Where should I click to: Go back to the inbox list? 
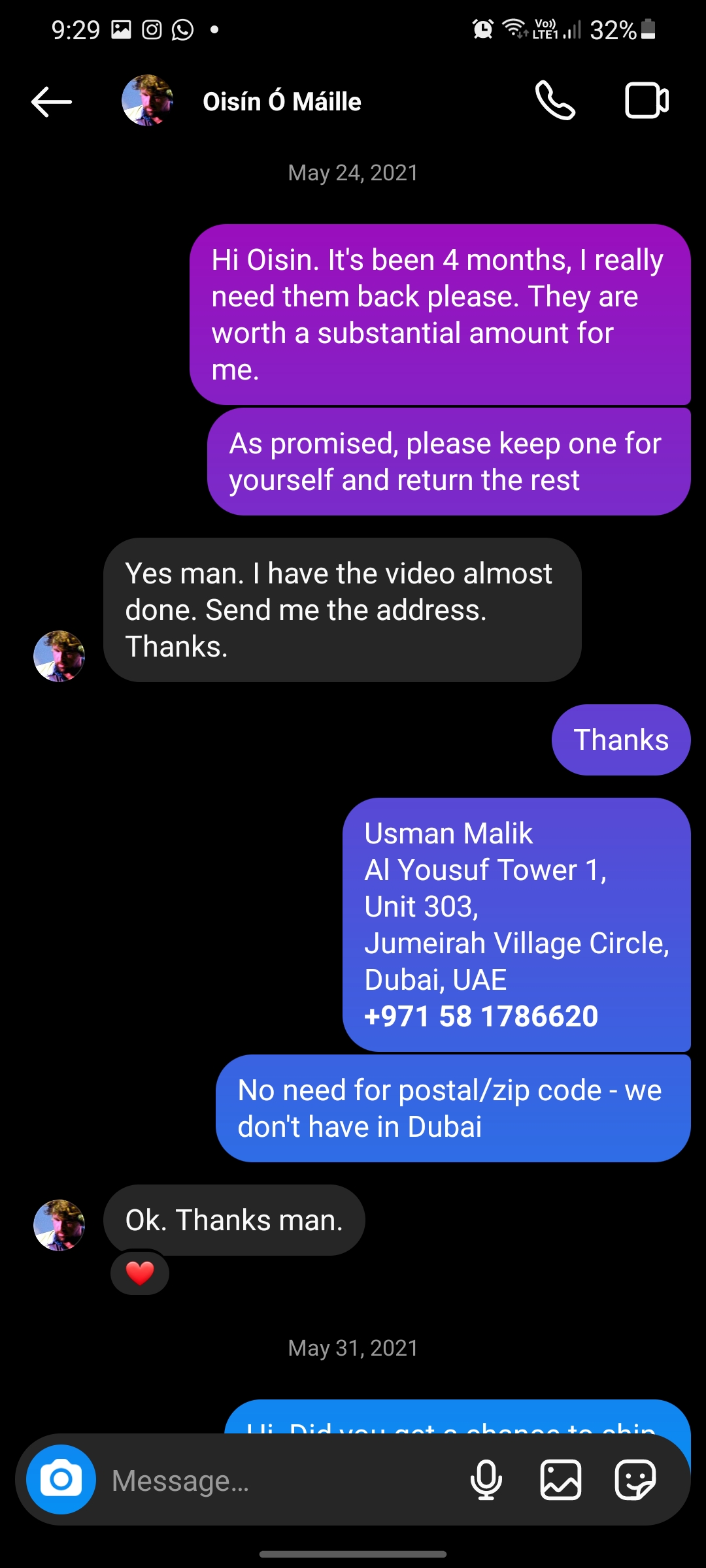(52, 102)
